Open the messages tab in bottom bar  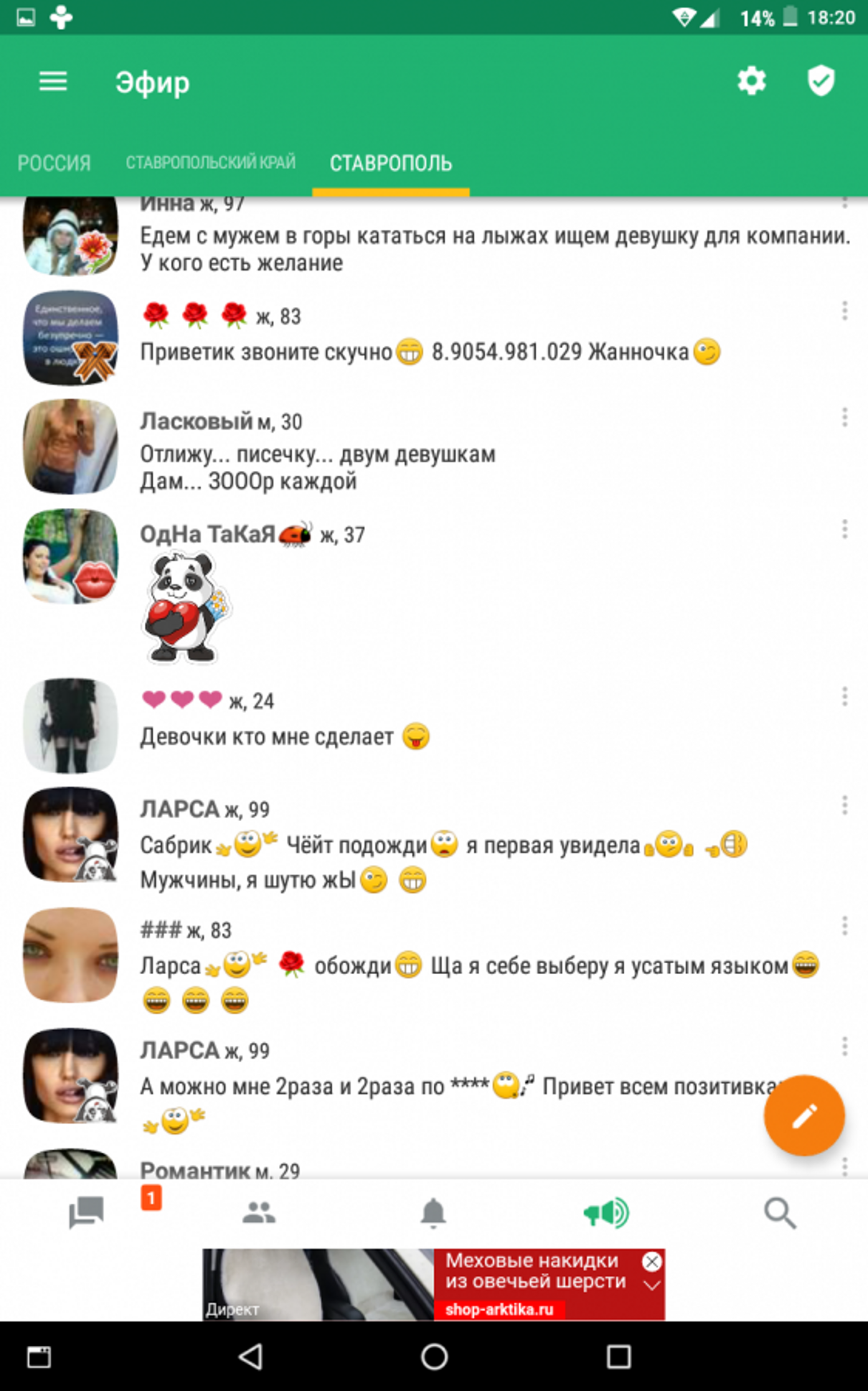[87, 1213]
